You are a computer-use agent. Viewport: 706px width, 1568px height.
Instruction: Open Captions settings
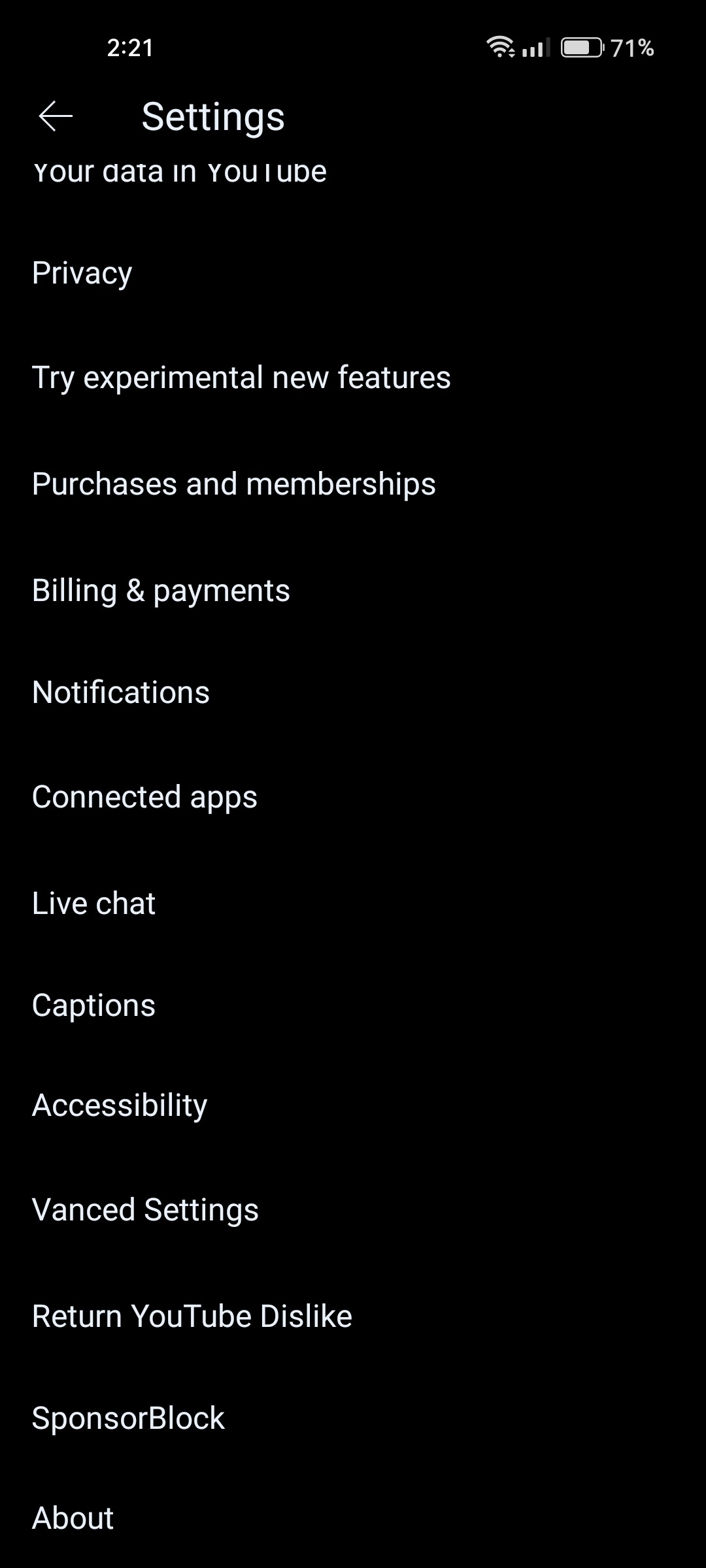pos(93,1005)
